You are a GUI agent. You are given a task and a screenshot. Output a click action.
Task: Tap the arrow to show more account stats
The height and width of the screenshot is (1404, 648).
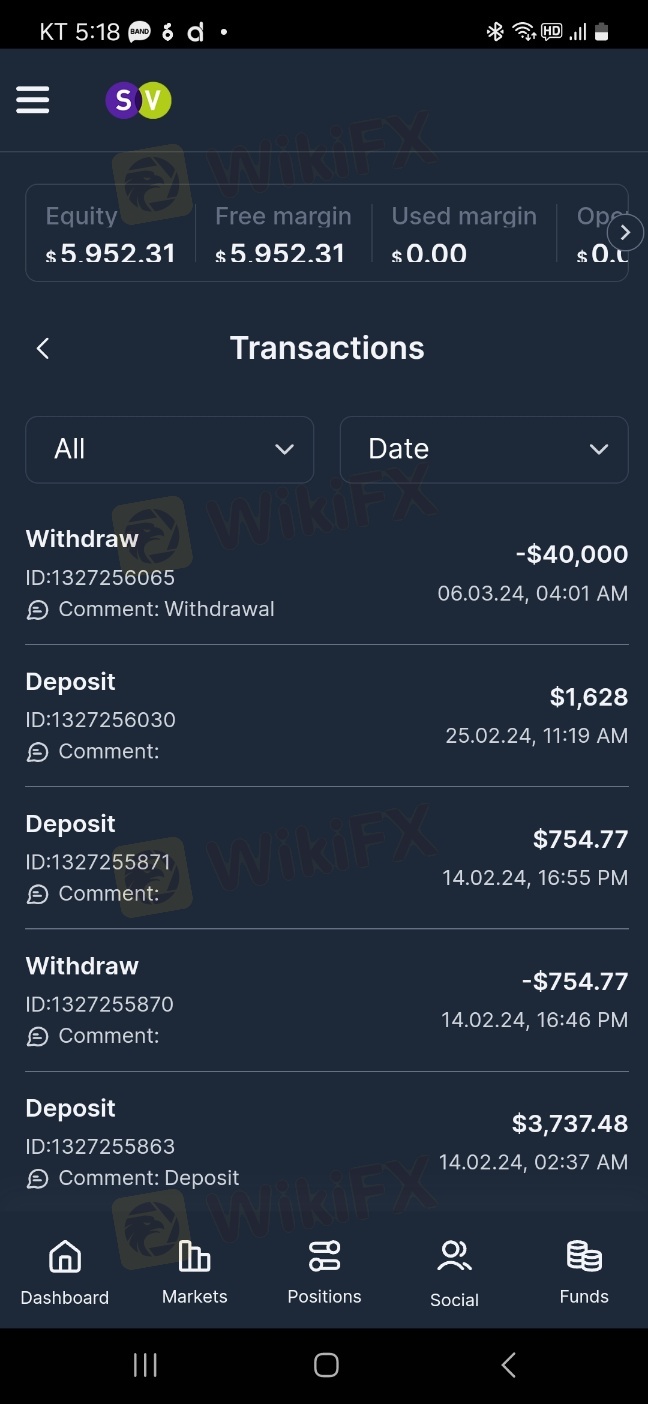tap(625, 233)
